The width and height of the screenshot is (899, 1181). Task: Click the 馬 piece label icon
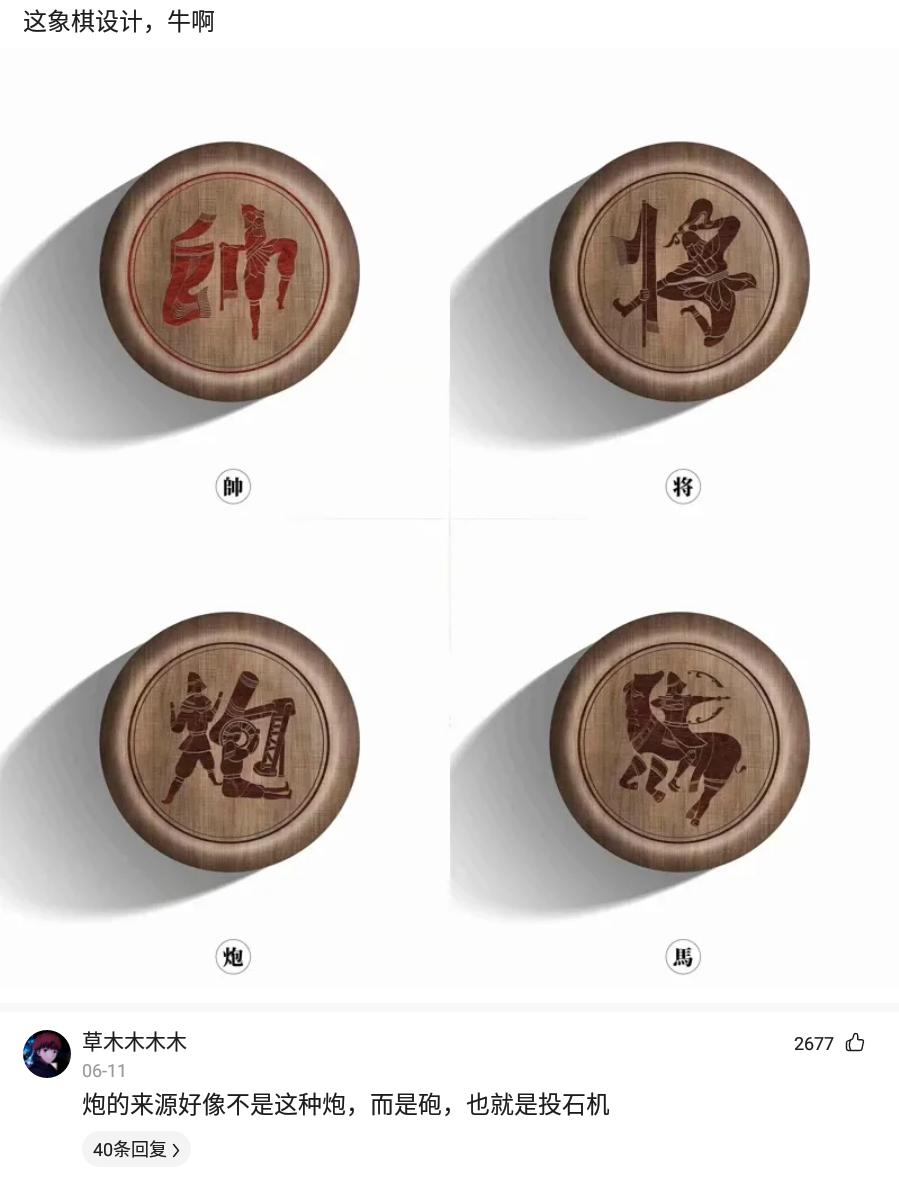[682, 956]
